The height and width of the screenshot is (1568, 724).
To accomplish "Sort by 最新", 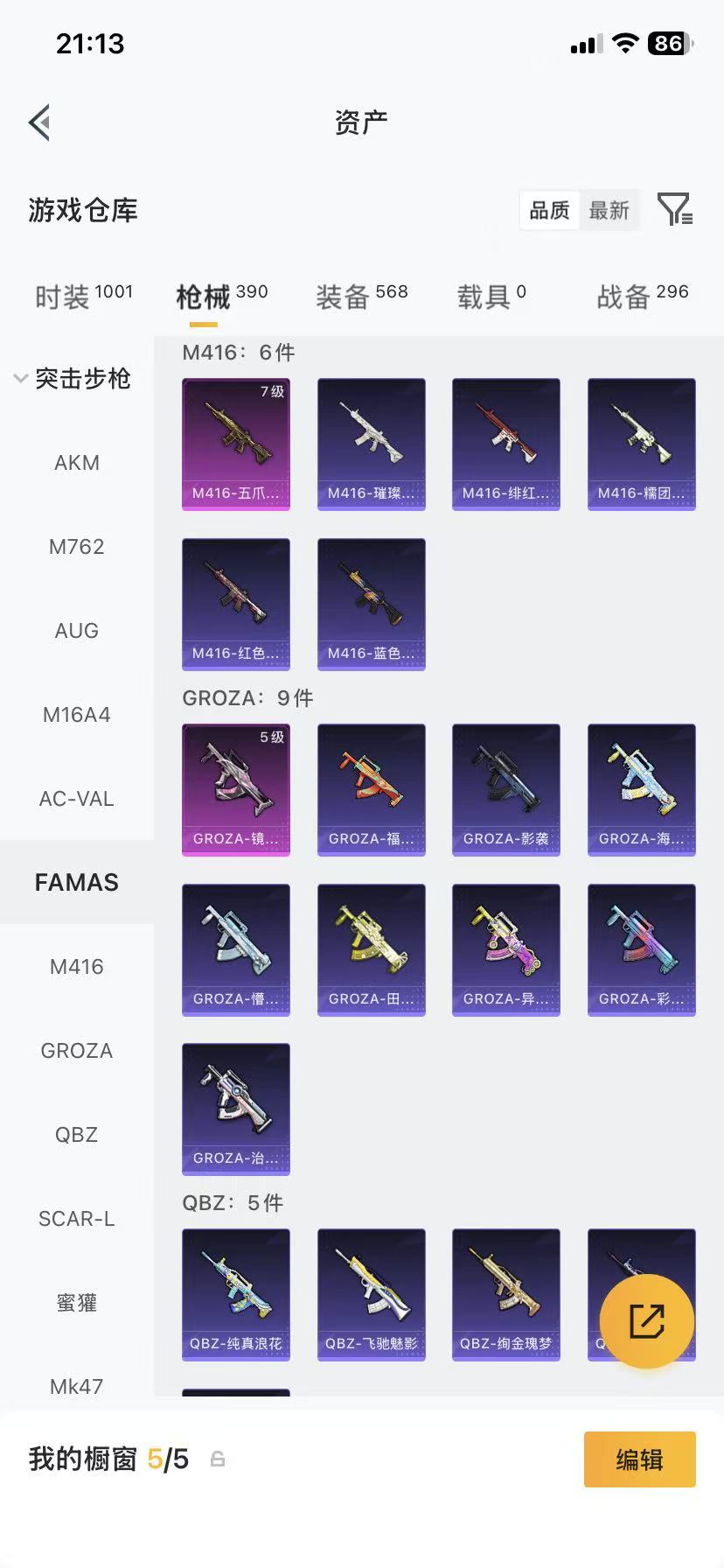I will (609, 211).
